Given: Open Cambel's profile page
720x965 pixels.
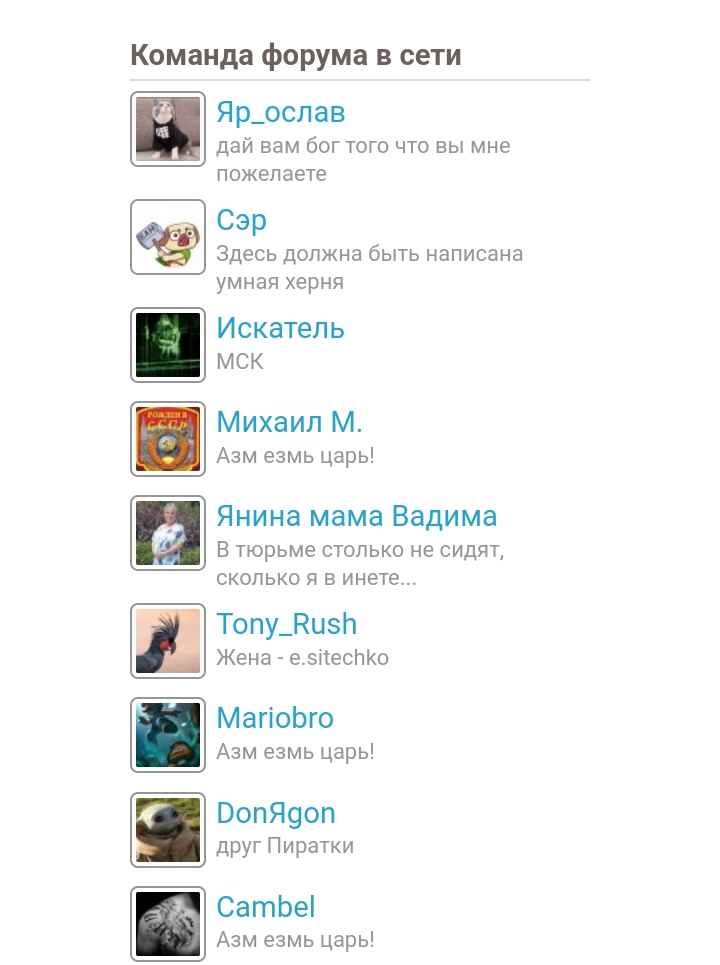Looking at the screenshot, I should point(265,907).
